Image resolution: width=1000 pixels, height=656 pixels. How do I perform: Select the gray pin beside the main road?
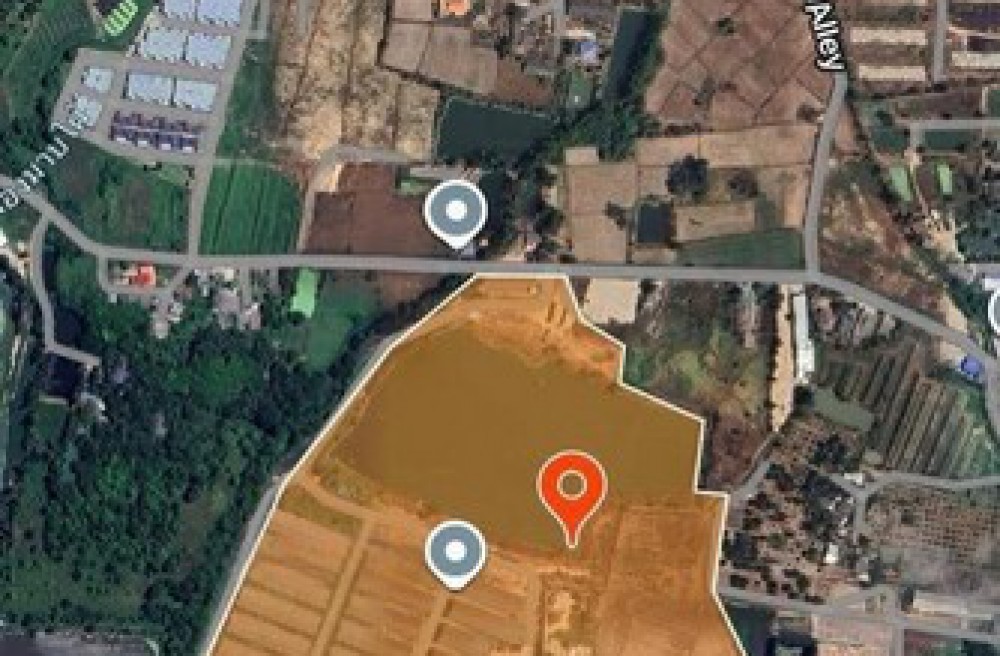(x=455, y=212)
